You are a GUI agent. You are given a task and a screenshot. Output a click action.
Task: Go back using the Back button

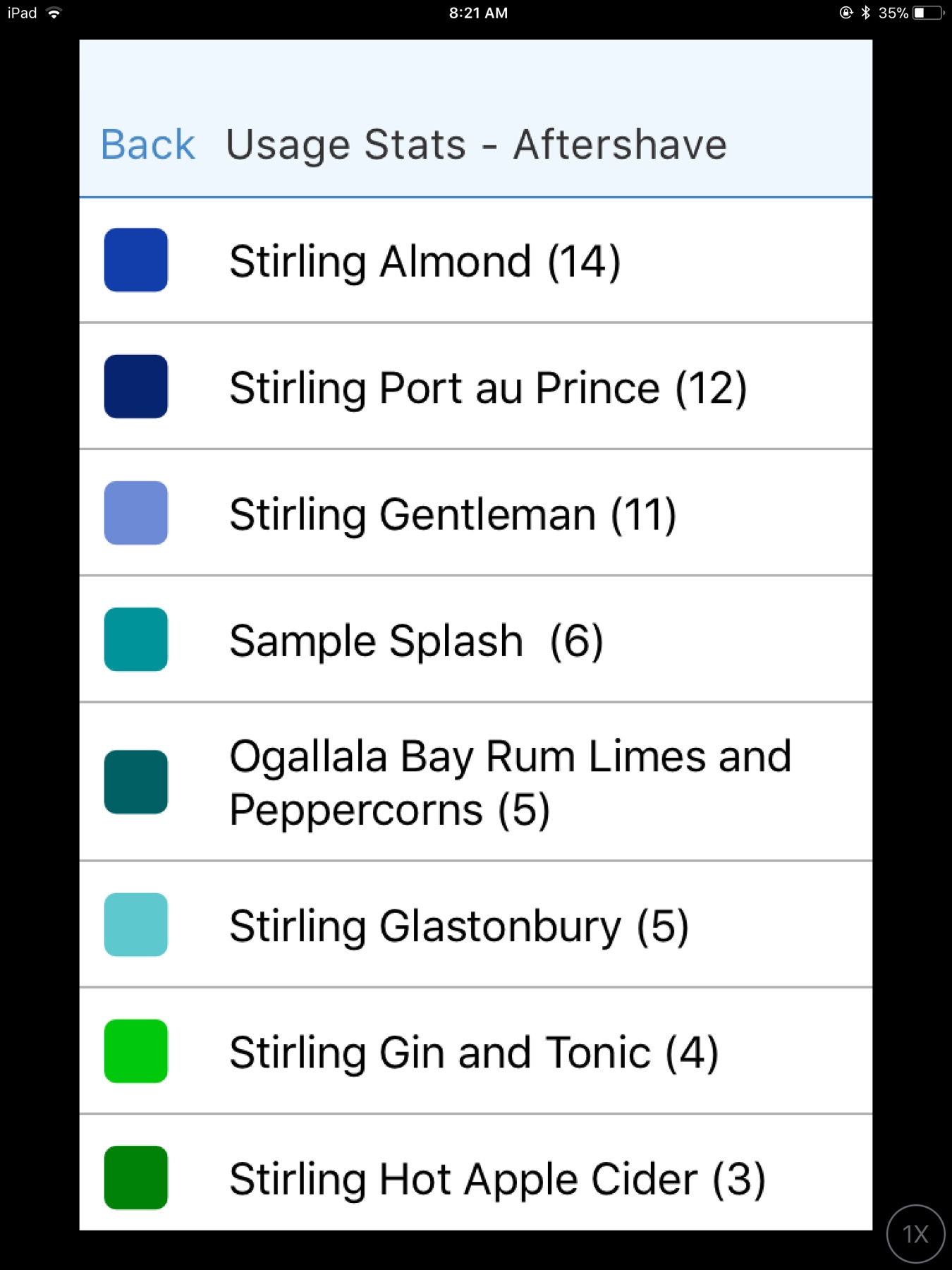pos(147,145)
